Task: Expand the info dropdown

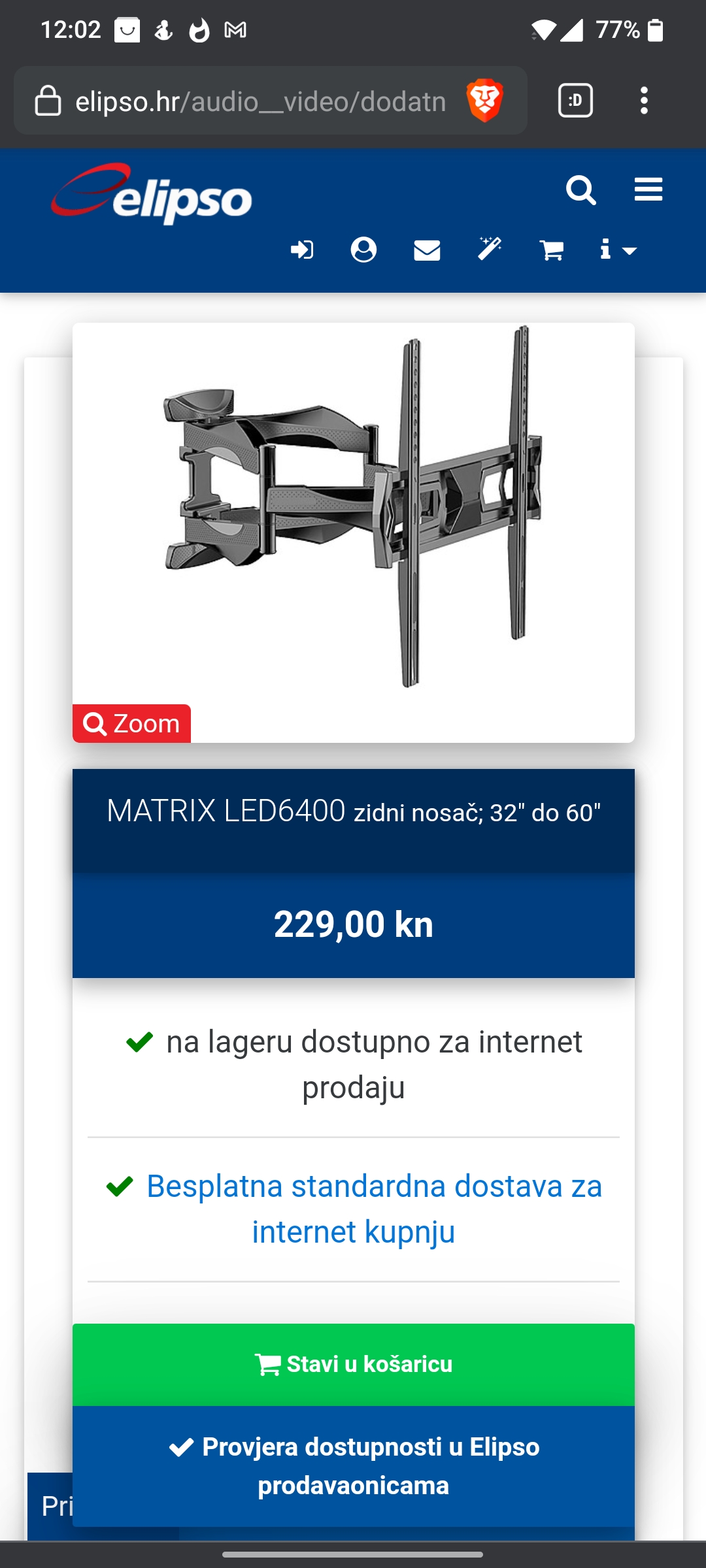Action: [618, 250]
